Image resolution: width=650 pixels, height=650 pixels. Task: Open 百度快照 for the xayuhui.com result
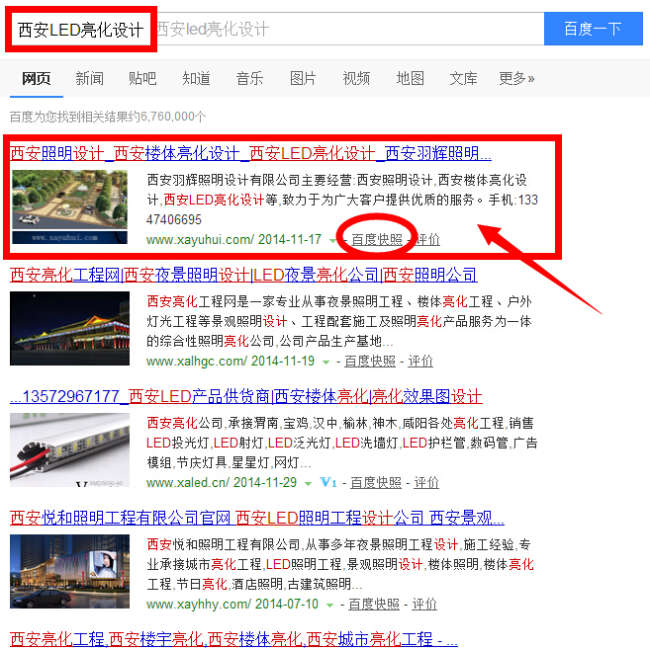click(x=376, y=240)
